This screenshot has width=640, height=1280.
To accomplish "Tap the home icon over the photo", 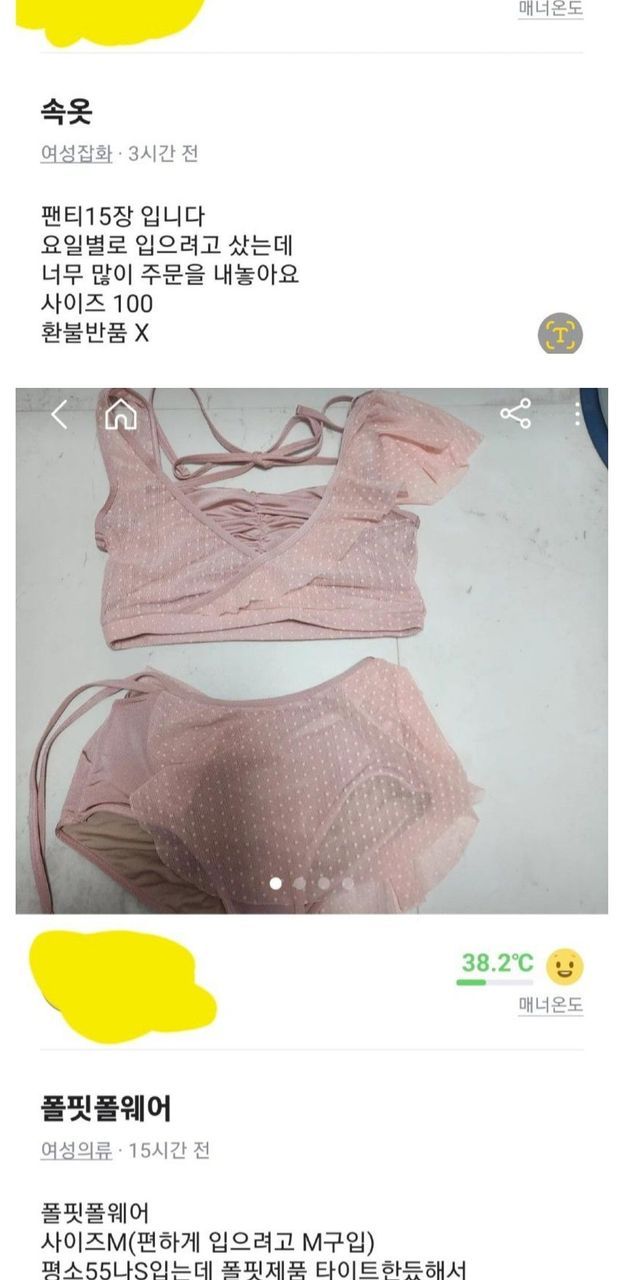I will (x=120, y=413).
